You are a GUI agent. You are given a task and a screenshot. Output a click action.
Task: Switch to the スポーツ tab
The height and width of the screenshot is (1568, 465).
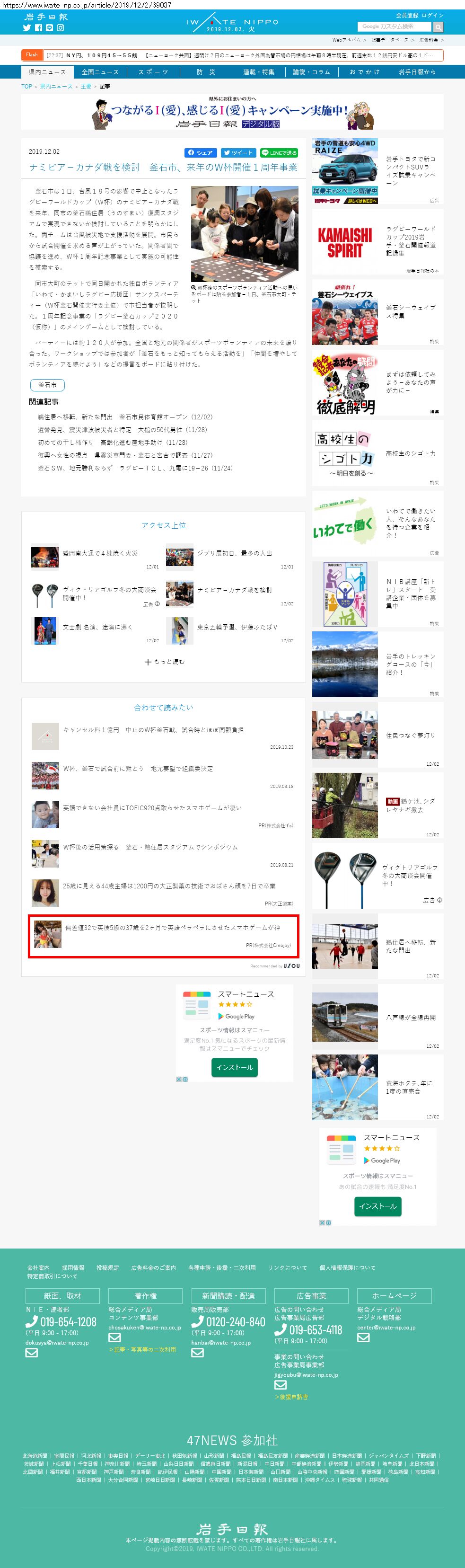153,72
